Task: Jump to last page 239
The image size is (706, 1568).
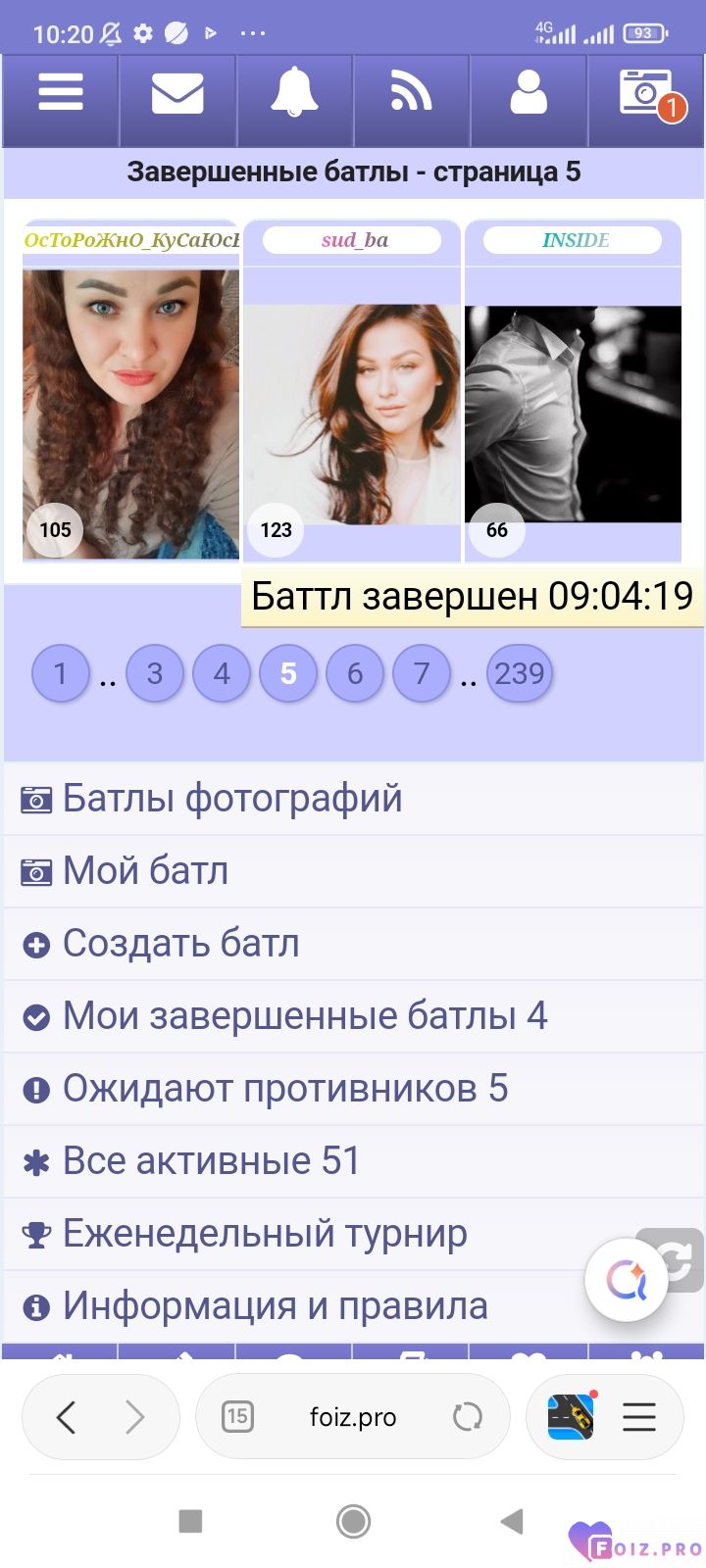Action: 520,674
